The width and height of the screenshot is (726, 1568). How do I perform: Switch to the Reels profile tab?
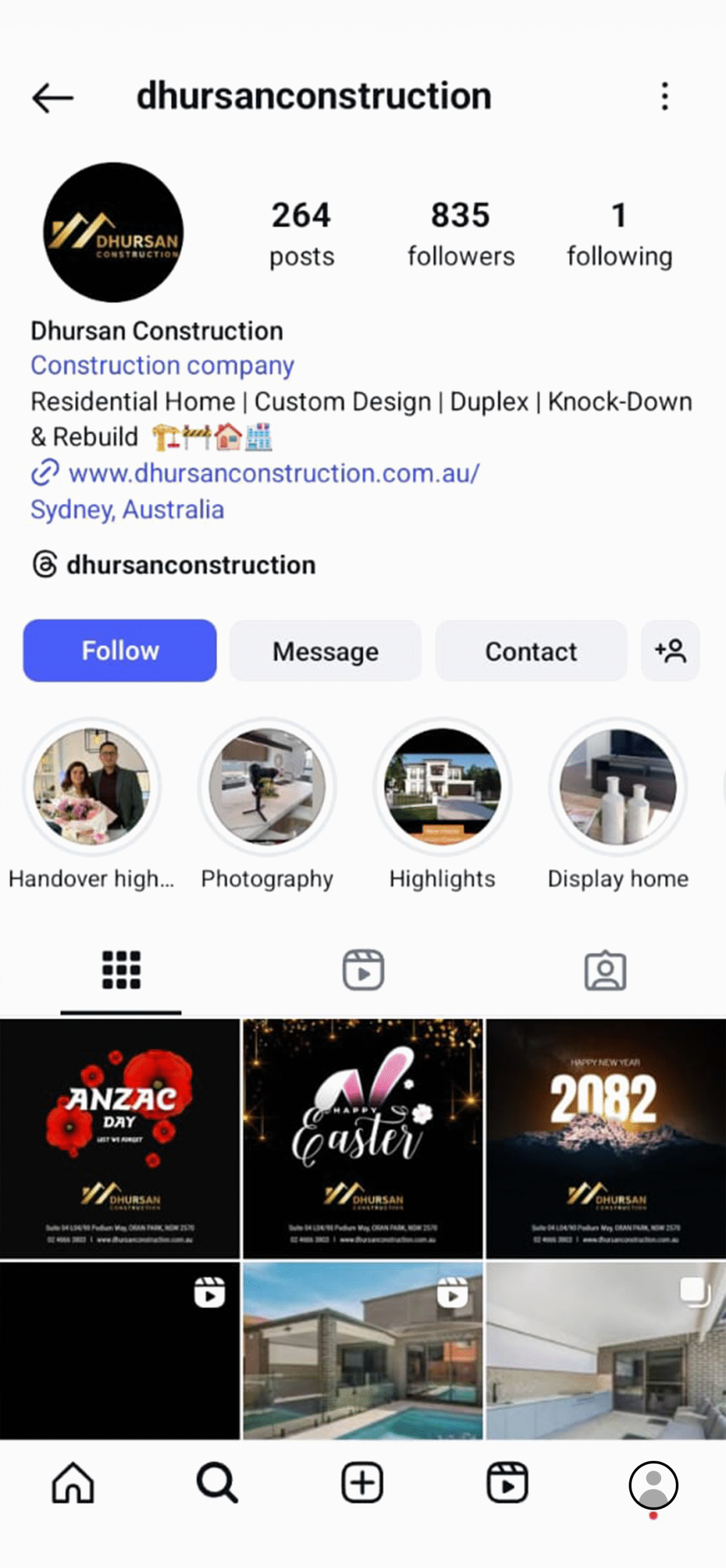click(363, 970)
